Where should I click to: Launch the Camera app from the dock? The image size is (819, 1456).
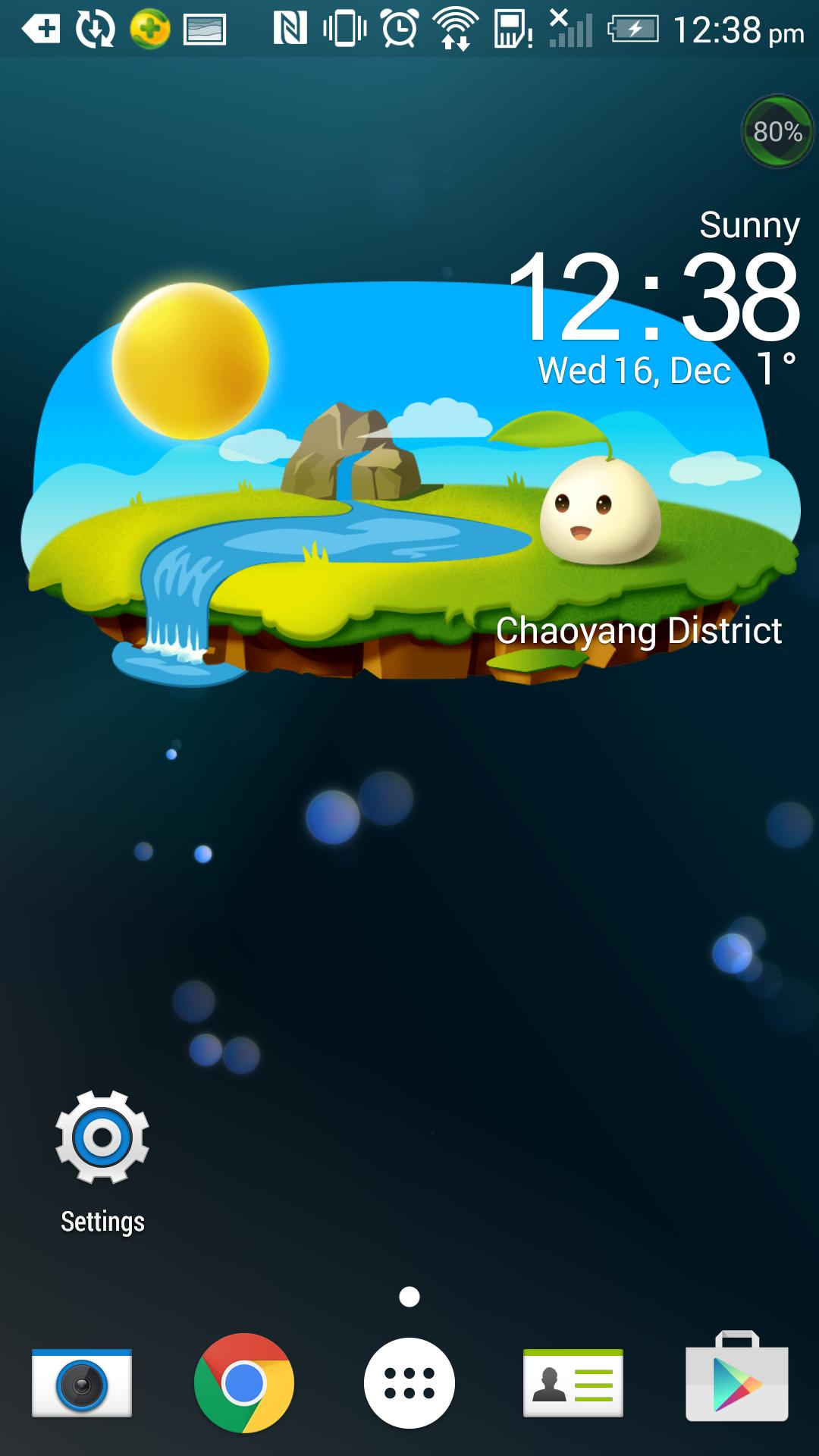tap(82, 1384)
